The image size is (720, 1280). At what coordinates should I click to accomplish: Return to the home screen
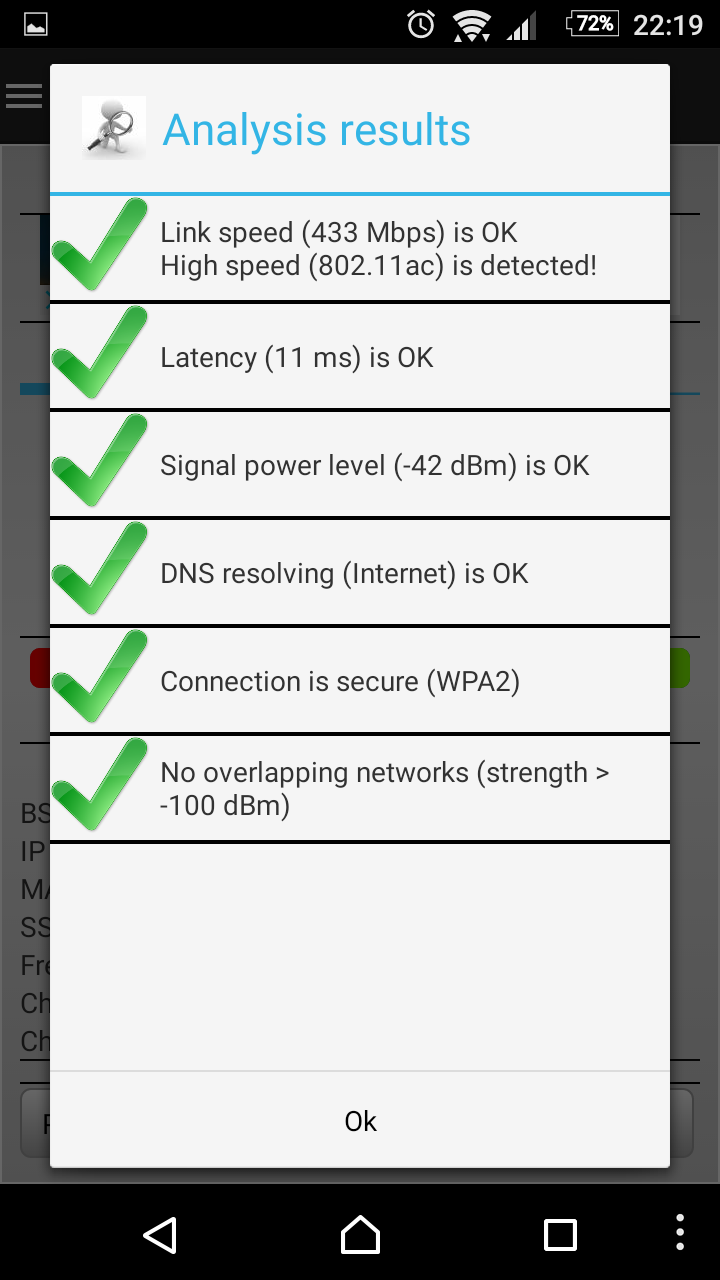[360, 1234]
